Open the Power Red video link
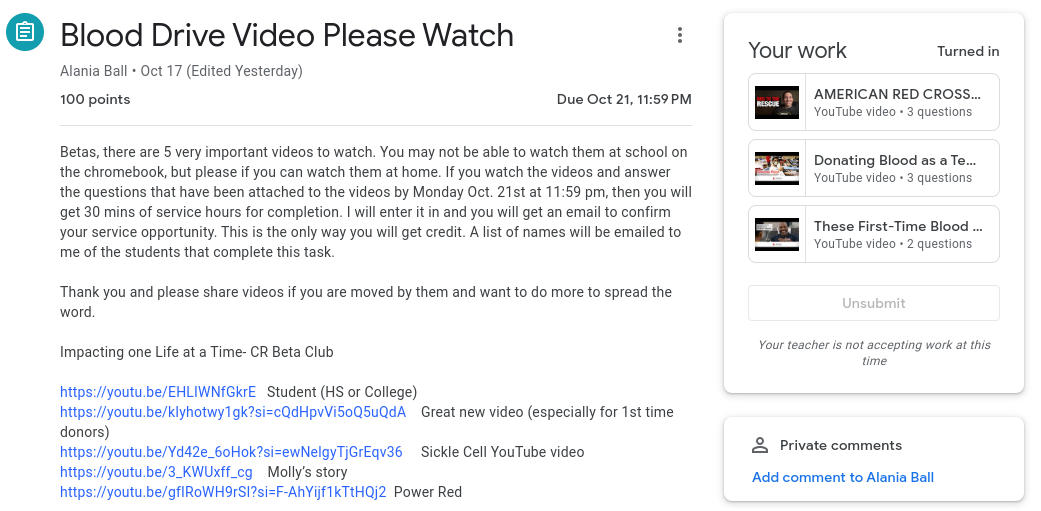The width and height of the screenshot is (1041, 511). pyautogui.click(x=223, y=492)
